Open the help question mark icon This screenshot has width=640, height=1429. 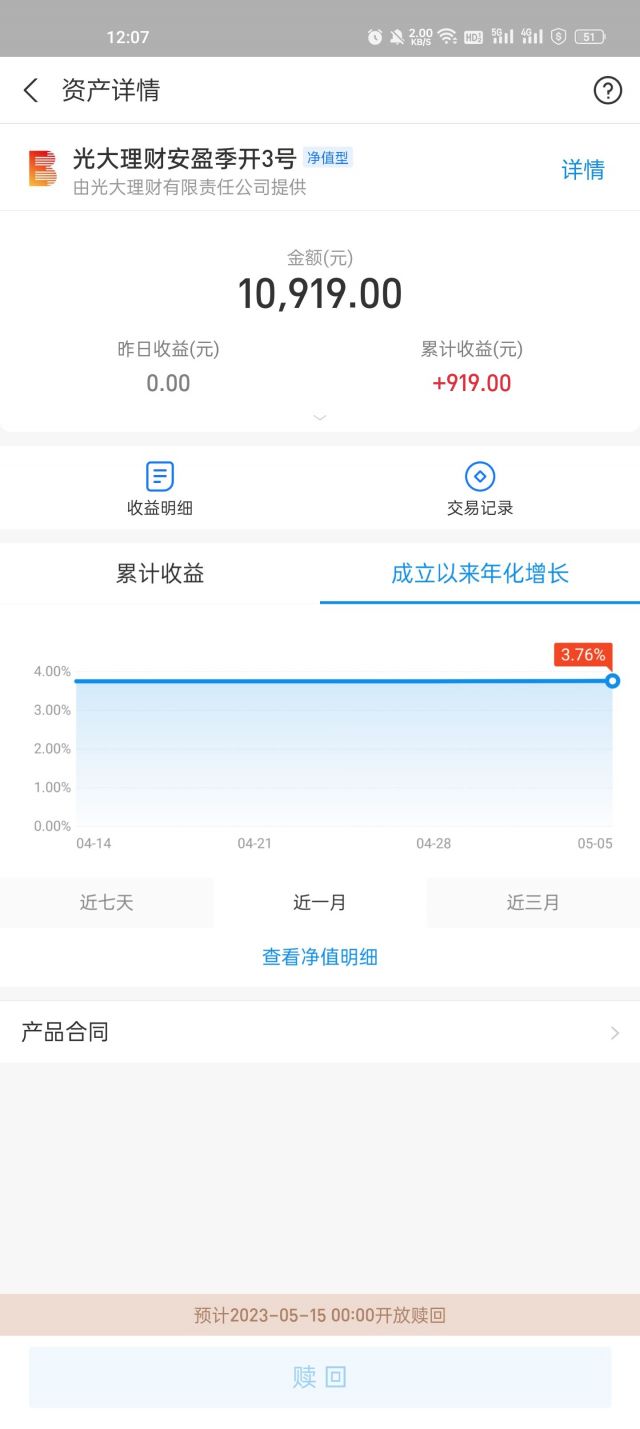pyautogui.click(x=608, y=91)
